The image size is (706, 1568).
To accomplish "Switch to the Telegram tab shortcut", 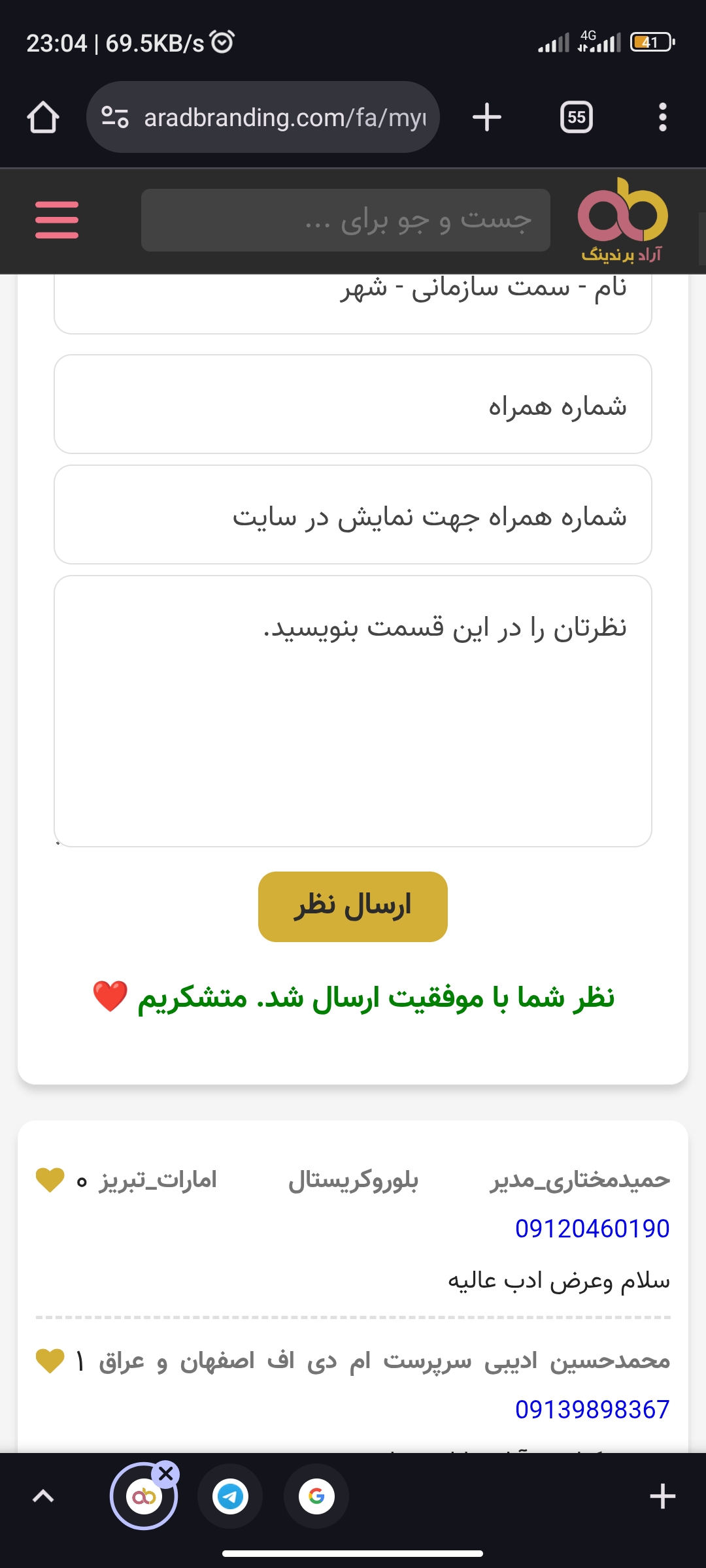I will tap(230, 1496).
